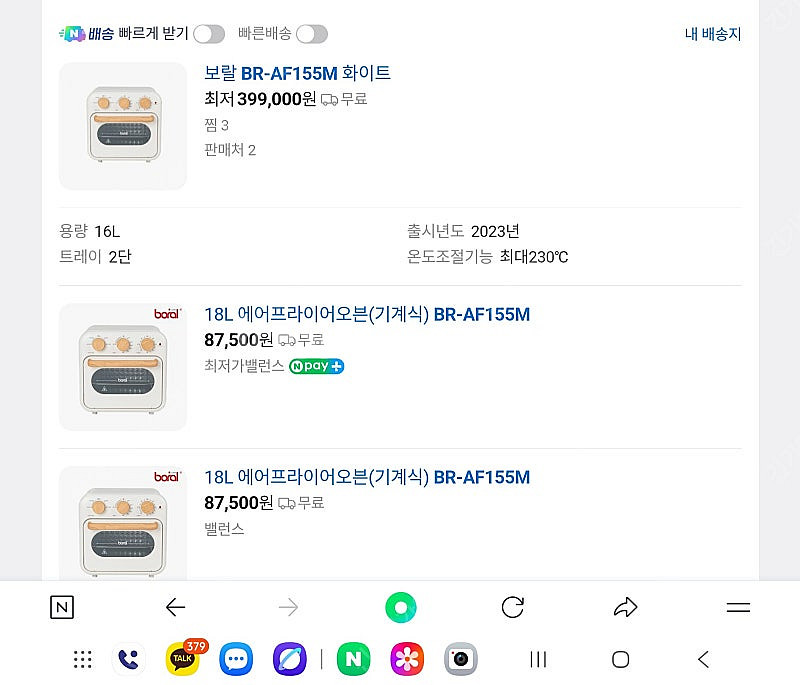Open the app drawer grid
This screenshot has width=800, height=685.
pyautogui.click(x=83, y=659)
